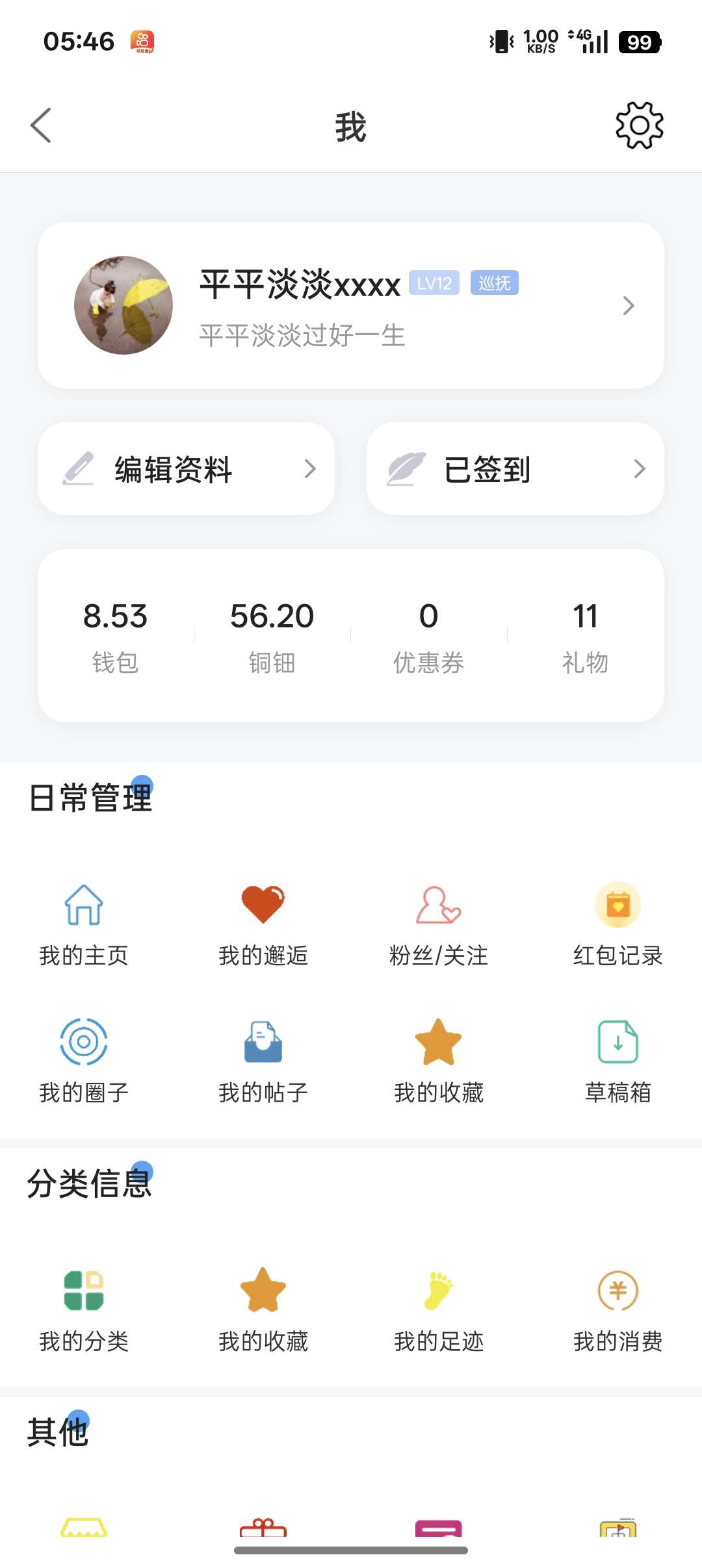Open 我的主页
Screen dimensions: 702x1568
click(x=84, y=924)
